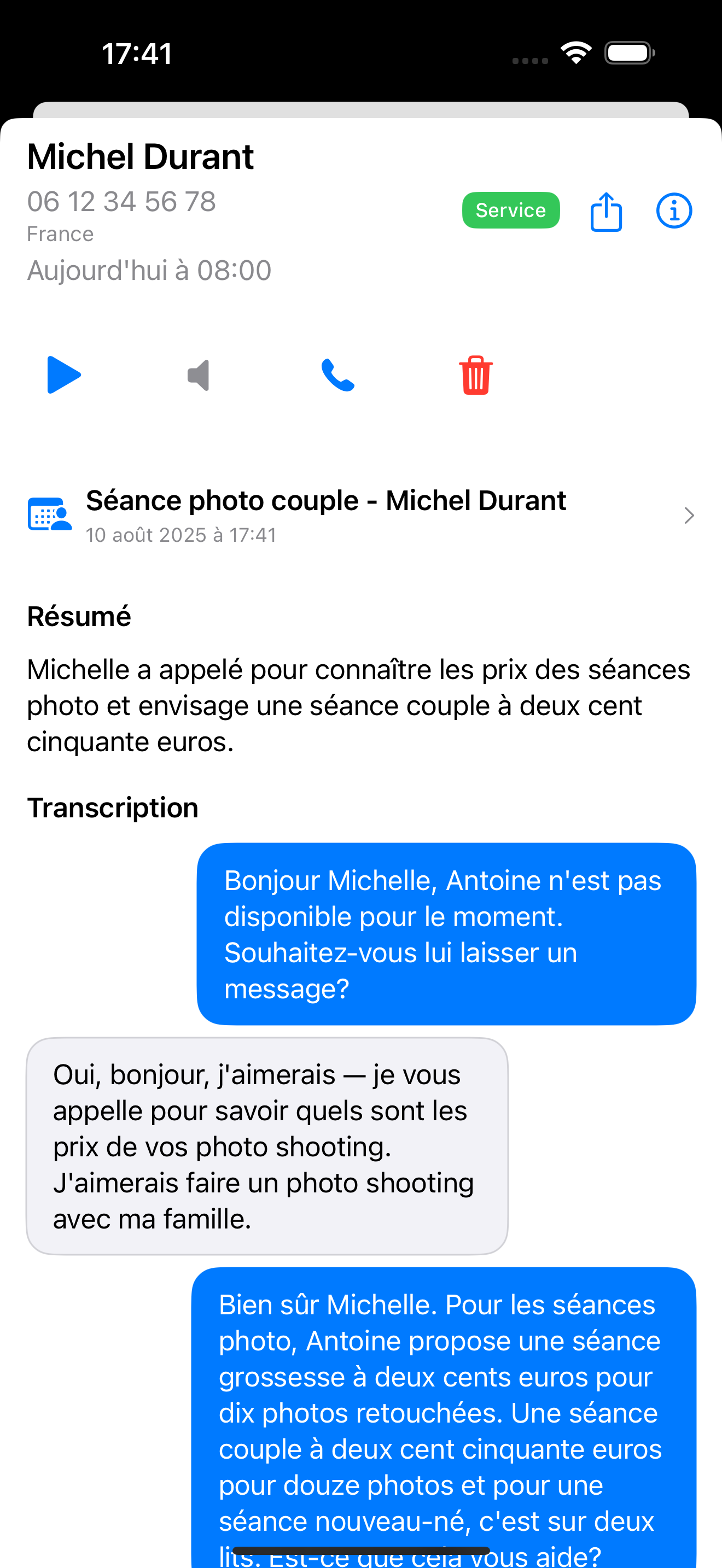Call back Michel Durant via the phone icon

pos(339,375)
